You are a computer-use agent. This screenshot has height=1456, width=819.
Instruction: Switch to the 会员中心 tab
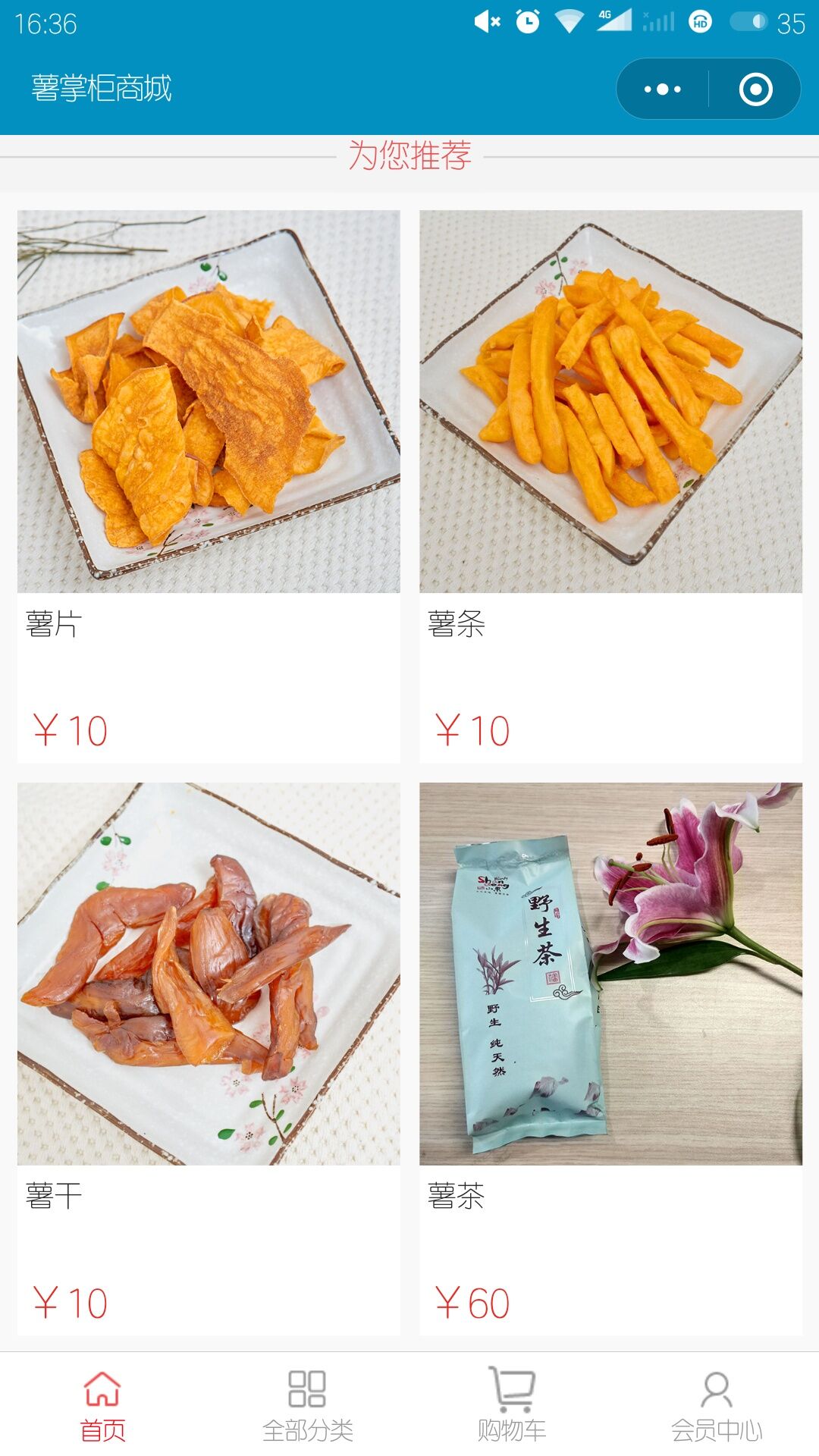coord(717,1407)
